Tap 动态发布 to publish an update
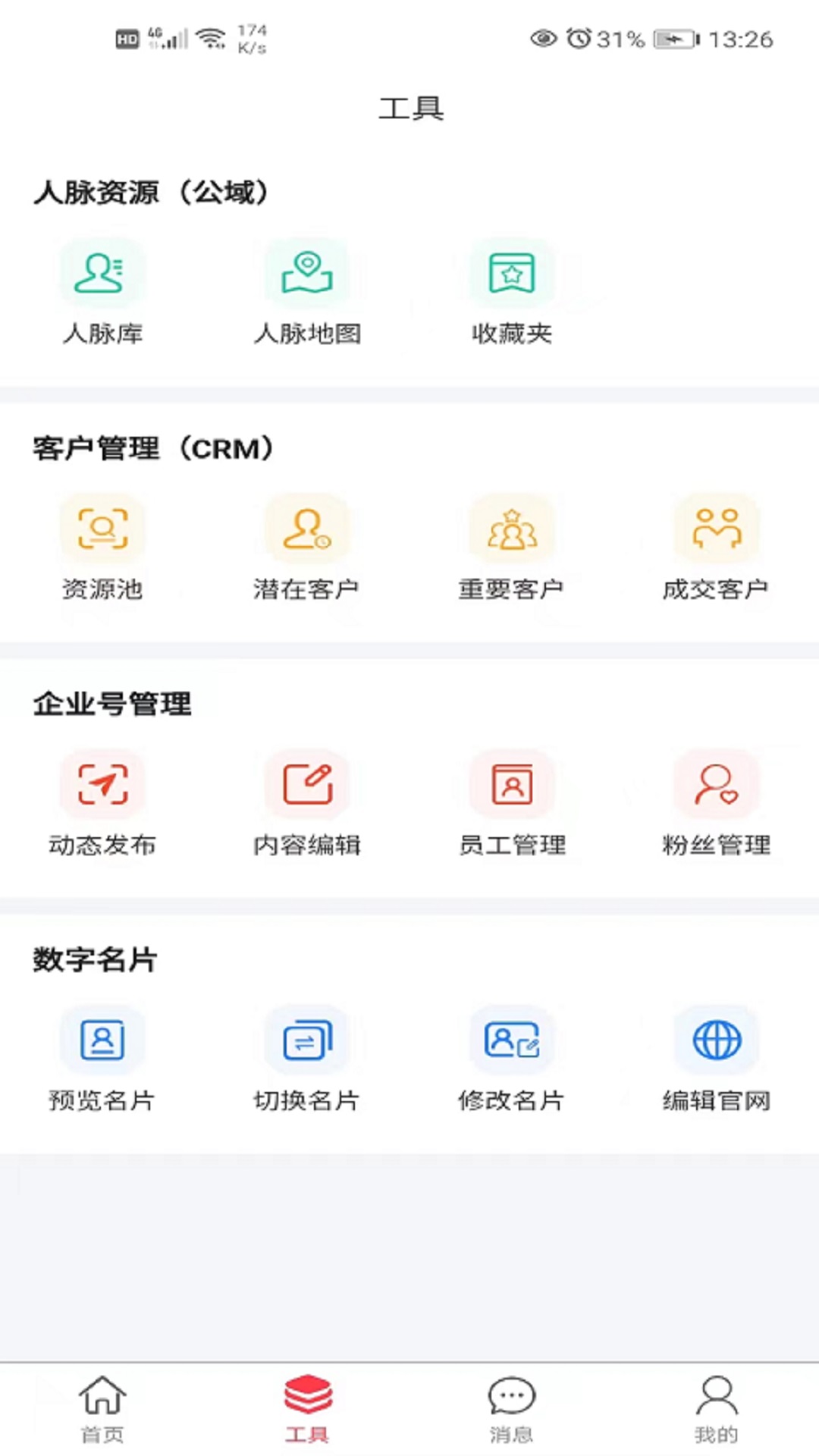This screenshot has height=1456, width=819. [x=102, y=803]
